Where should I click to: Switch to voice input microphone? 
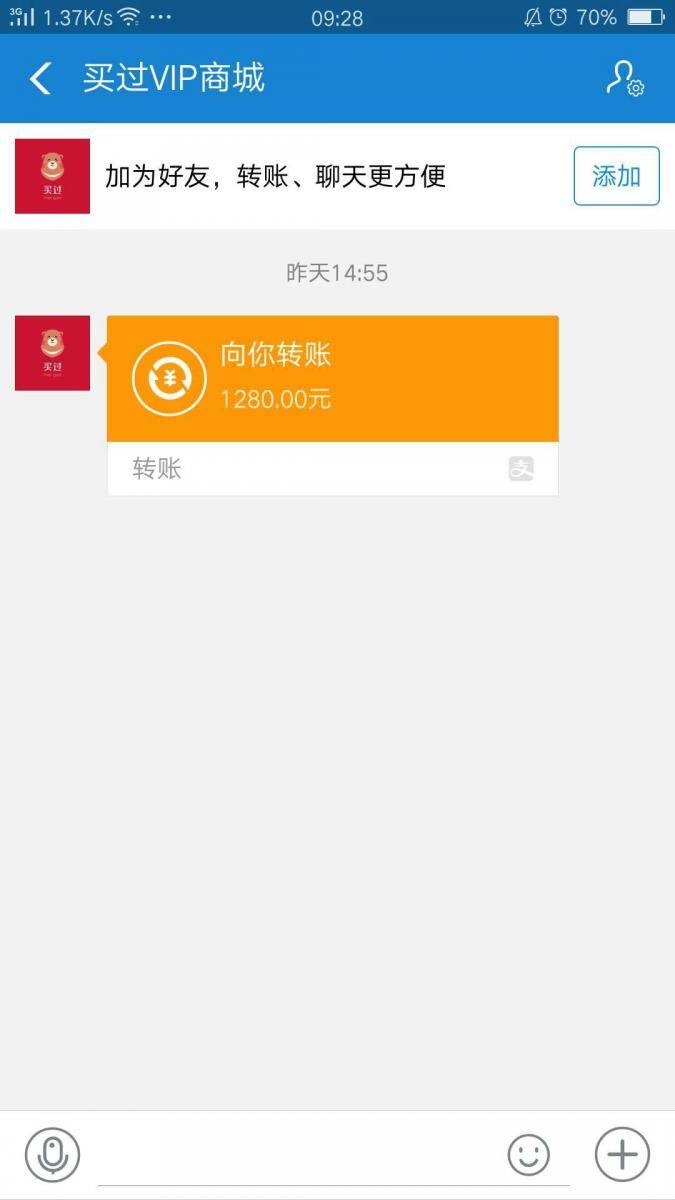52,1155
